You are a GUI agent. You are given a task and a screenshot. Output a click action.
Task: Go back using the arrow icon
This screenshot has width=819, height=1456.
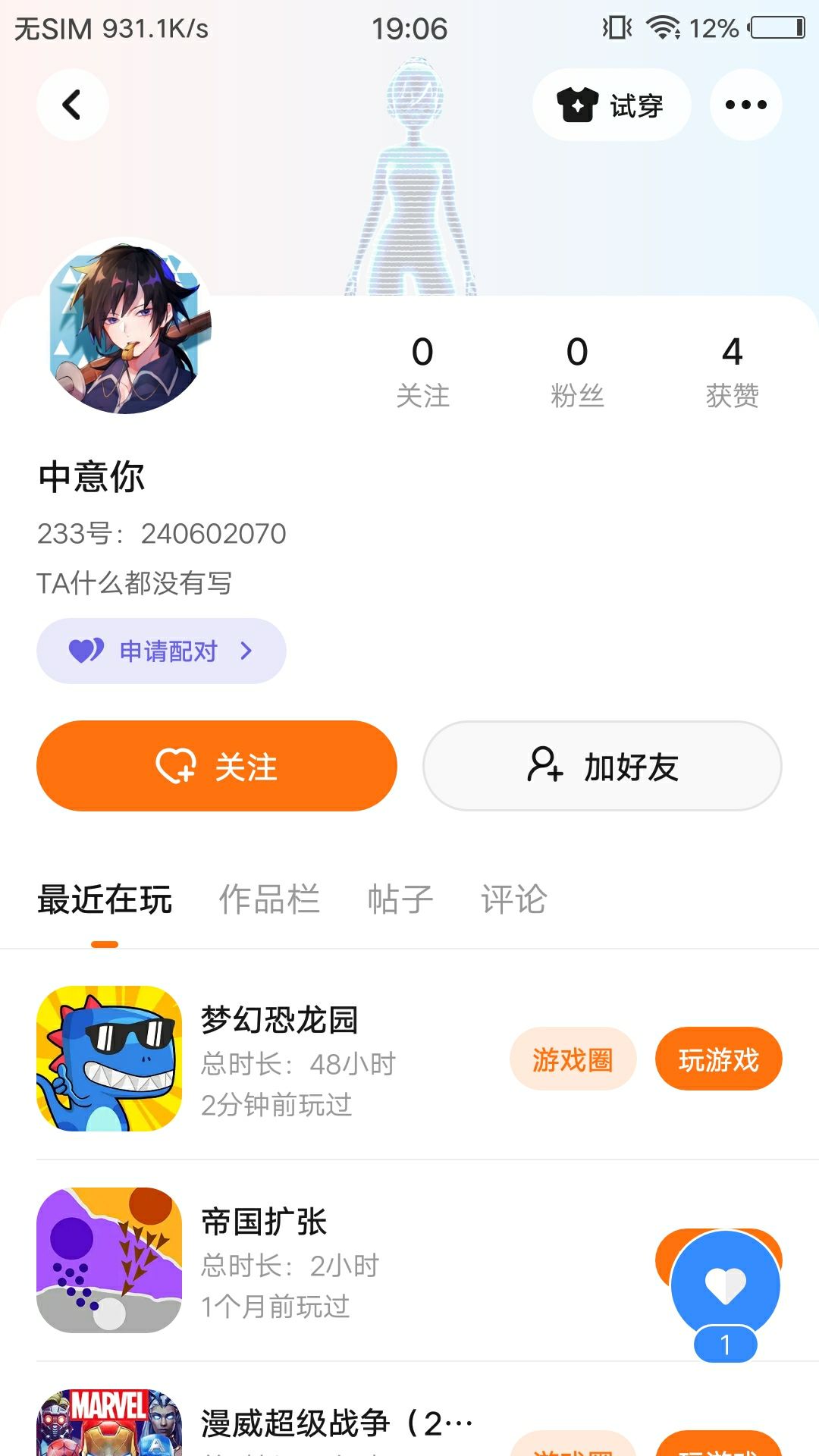72,105
